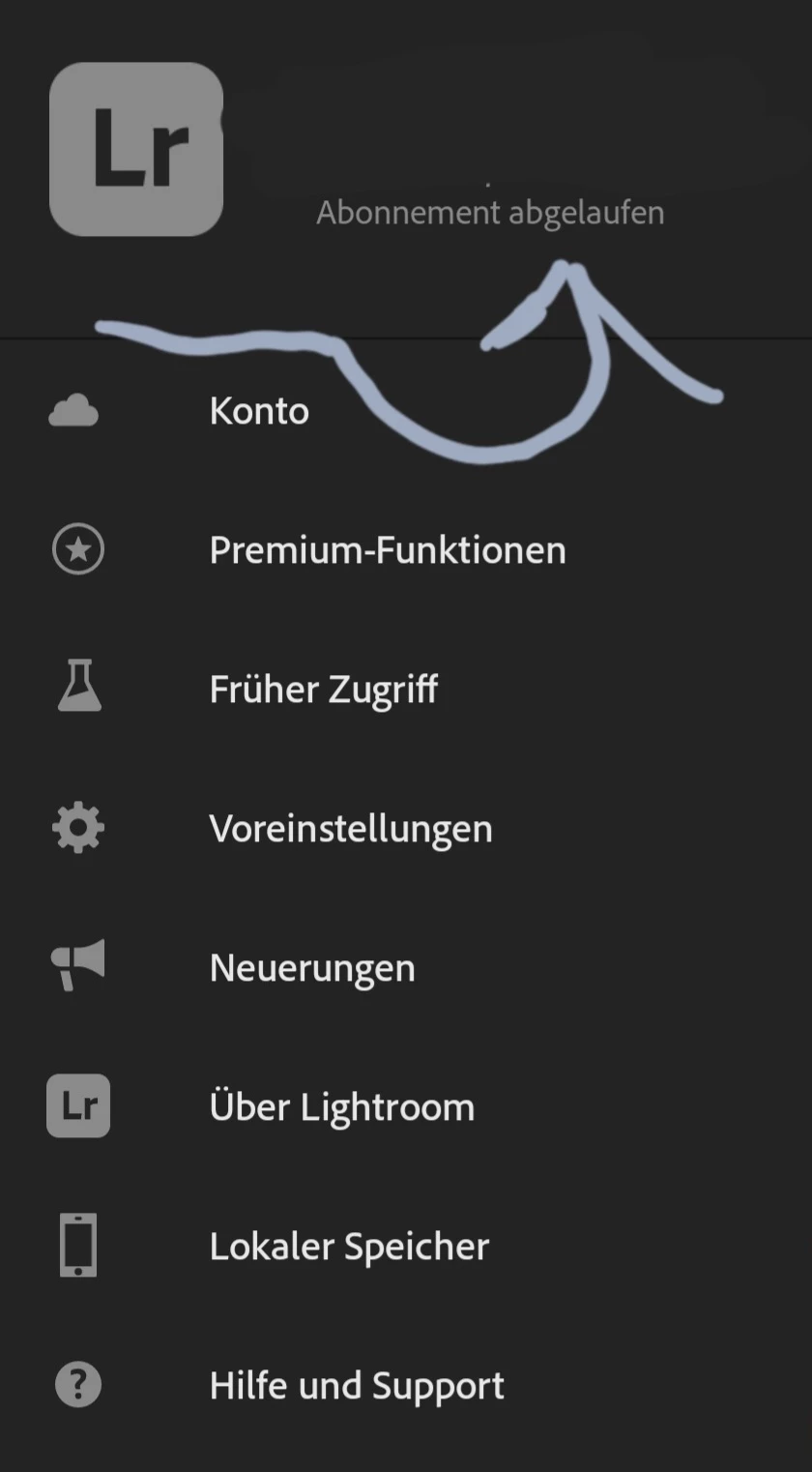
Task: Open Über Lightroom
Action: point(341,1107)
